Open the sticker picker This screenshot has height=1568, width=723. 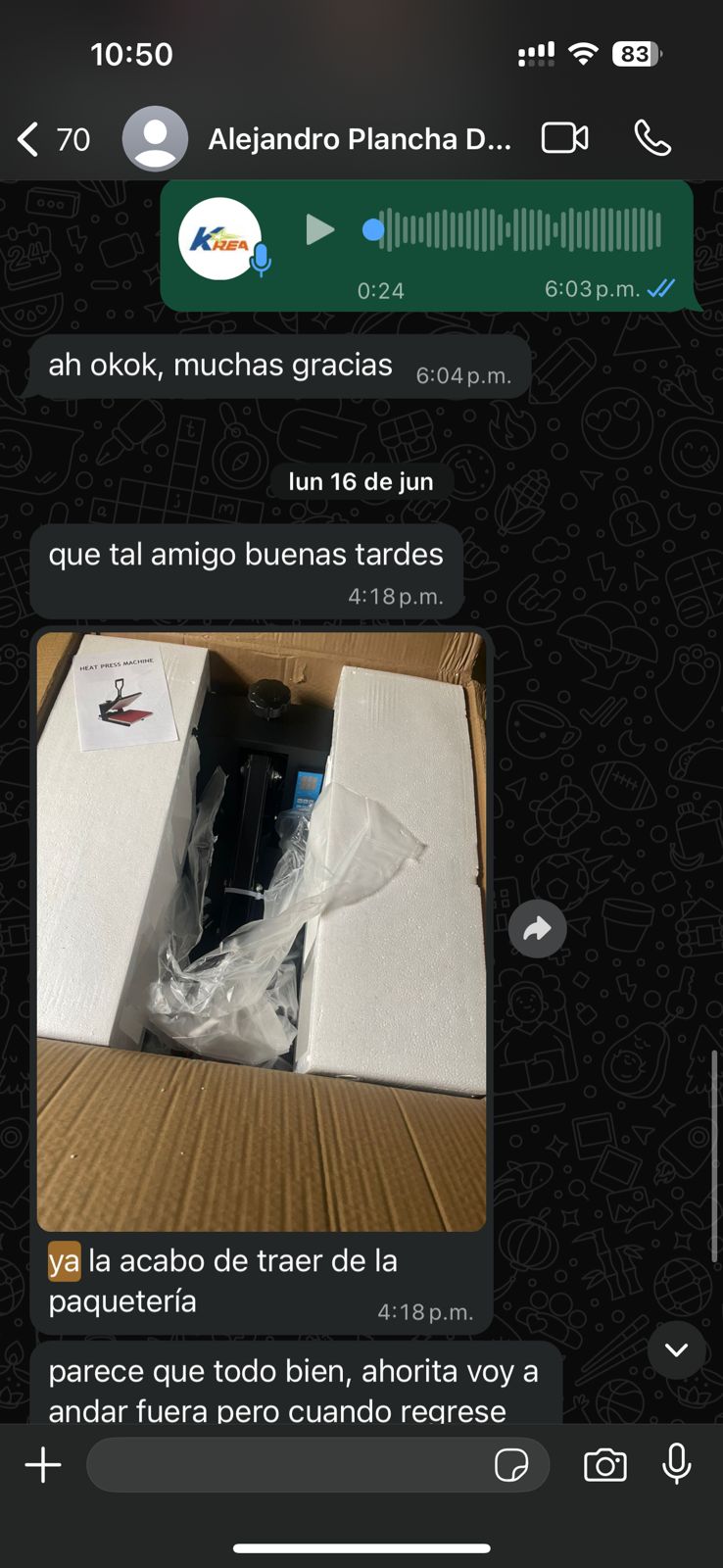click(x=511, y=1465)
